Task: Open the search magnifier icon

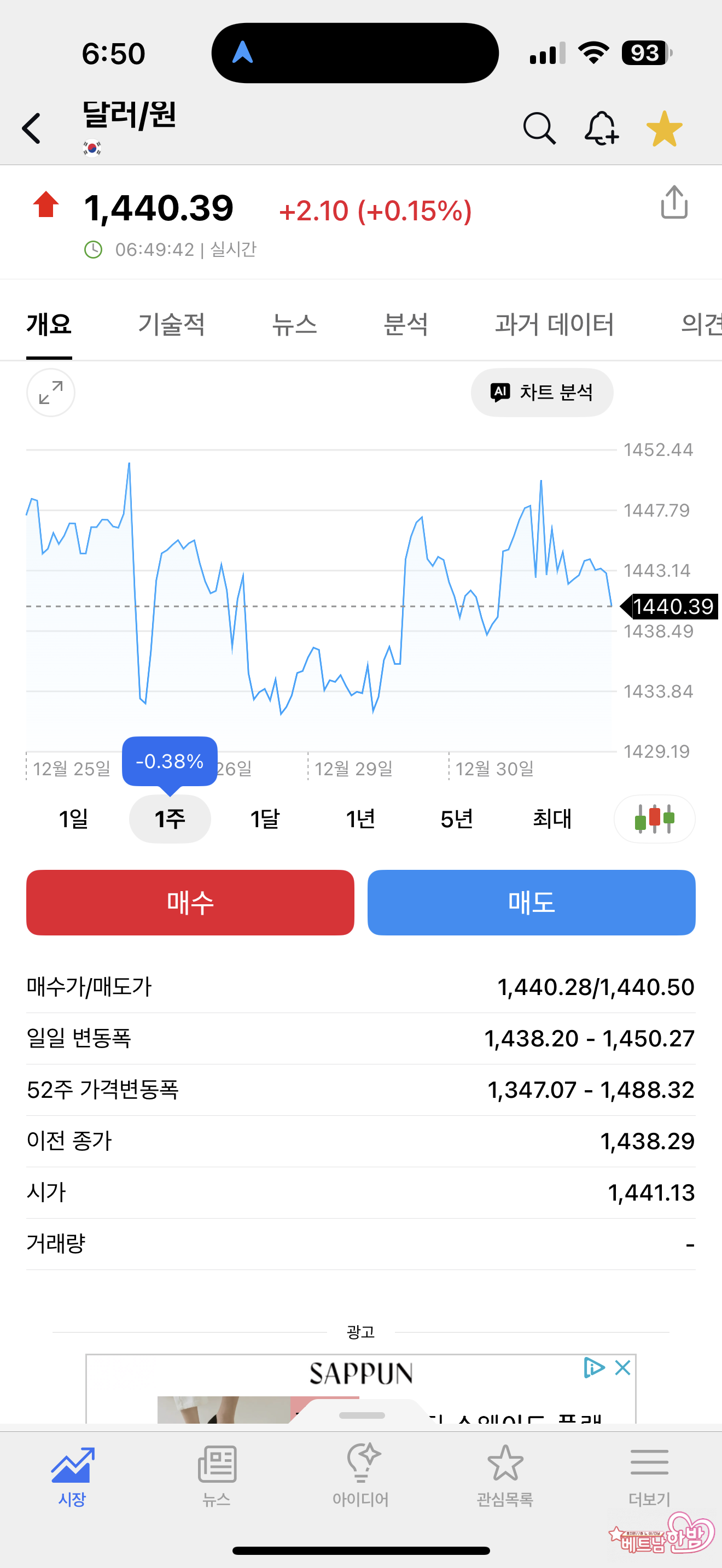Action: tap(539, 128)
